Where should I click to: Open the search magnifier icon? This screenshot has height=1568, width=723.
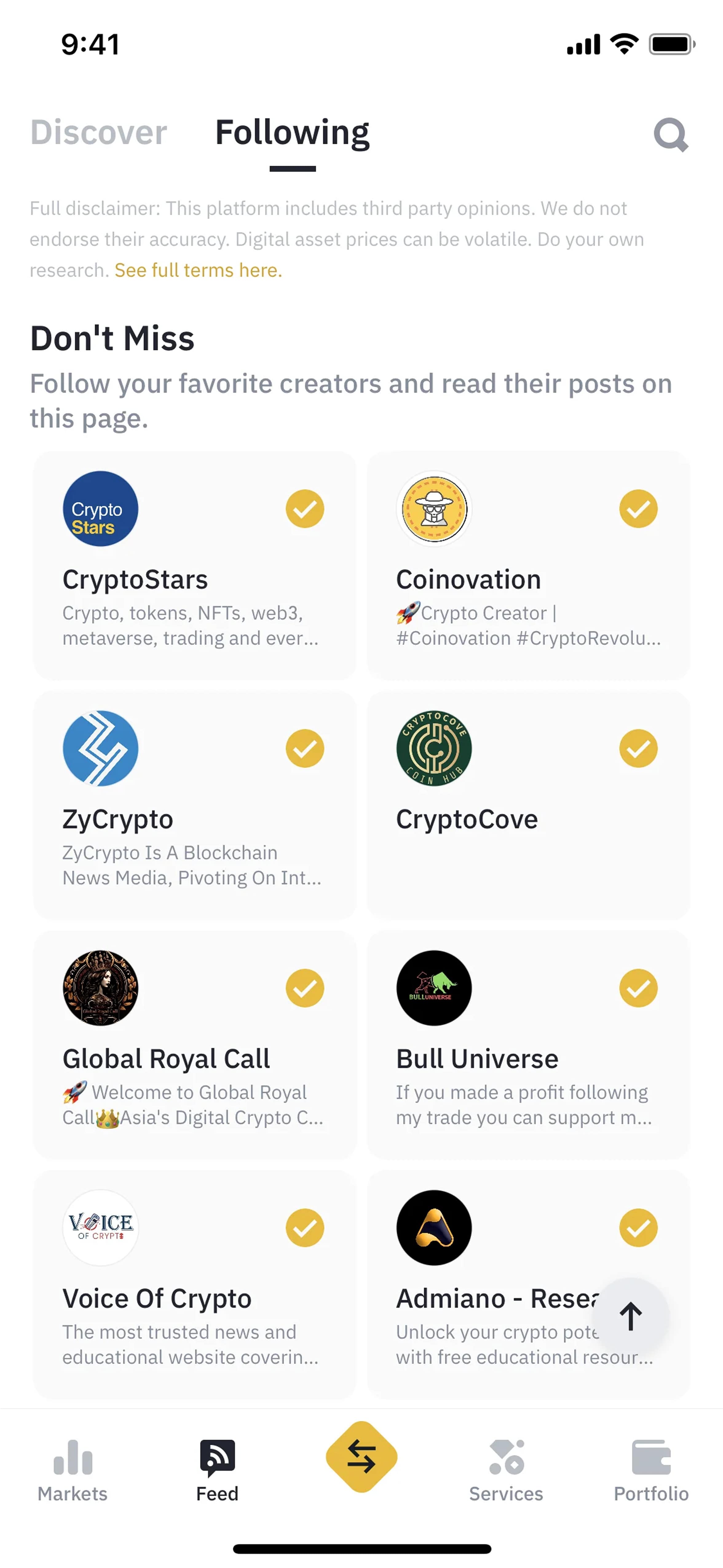point(671,134)
